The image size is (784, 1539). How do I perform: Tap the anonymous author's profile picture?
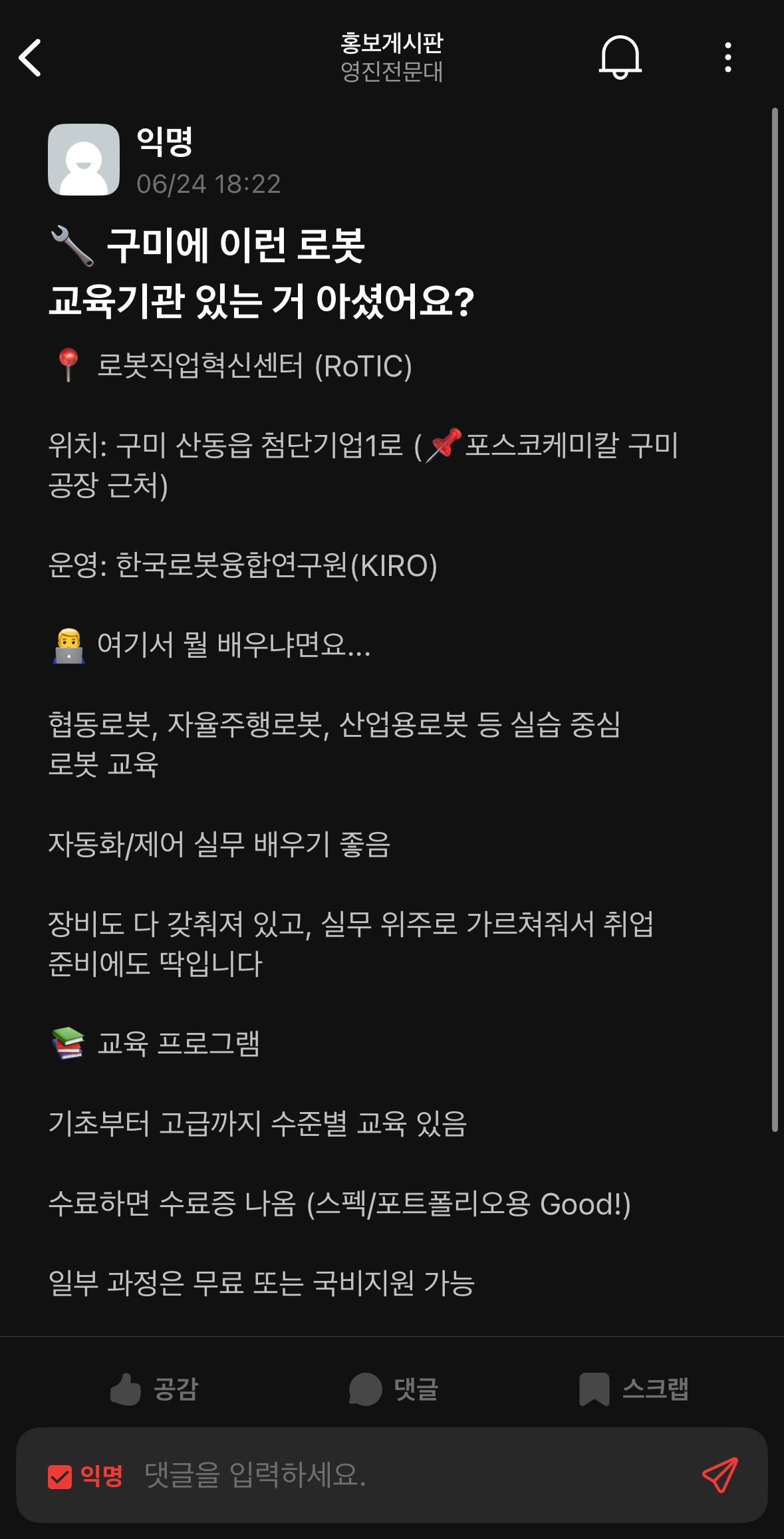tap(84, 160)
